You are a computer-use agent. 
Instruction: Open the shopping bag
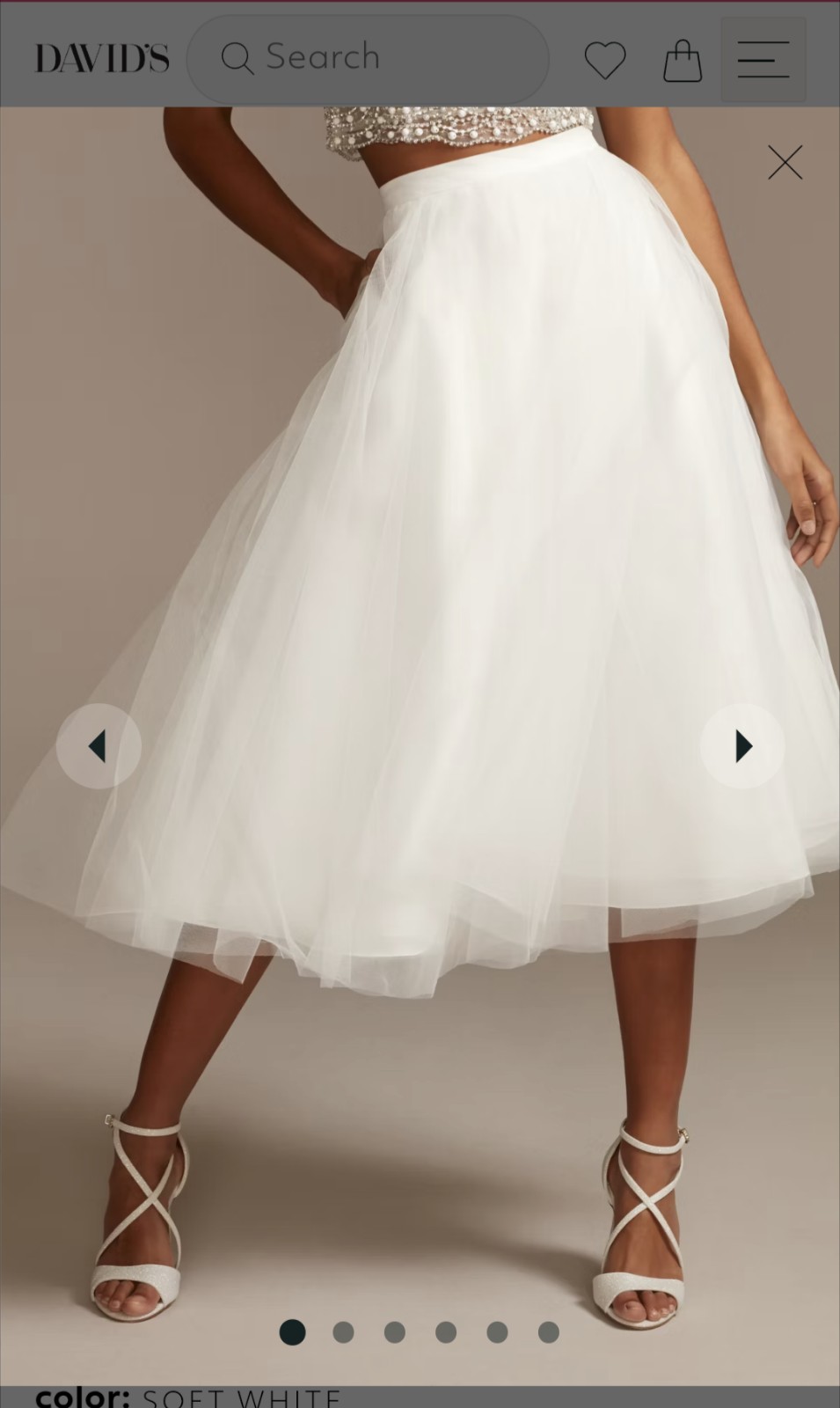point(682,60)
